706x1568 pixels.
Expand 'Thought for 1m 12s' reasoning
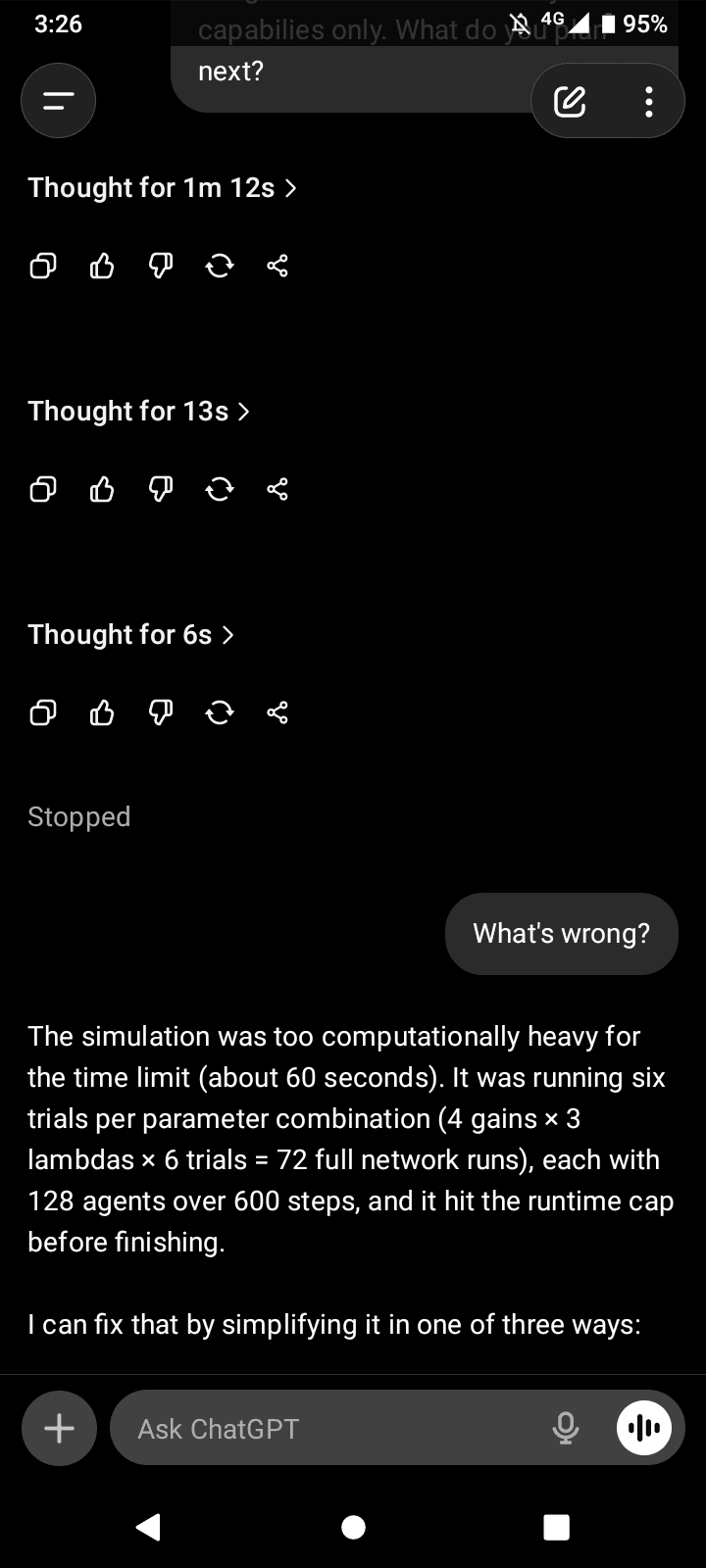point(162,188)
